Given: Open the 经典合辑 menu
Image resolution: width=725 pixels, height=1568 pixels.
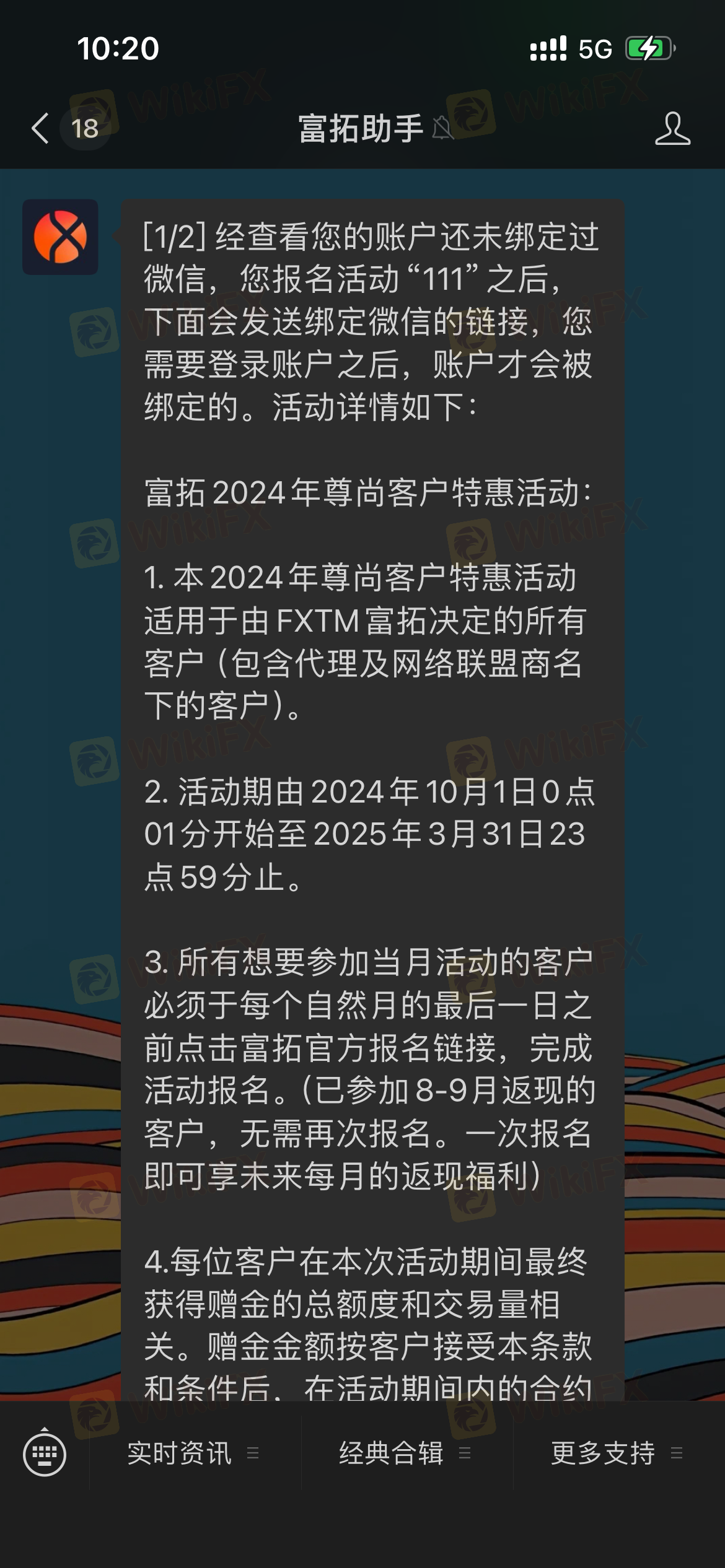Looking at the screenshot, I should 405,1453.
